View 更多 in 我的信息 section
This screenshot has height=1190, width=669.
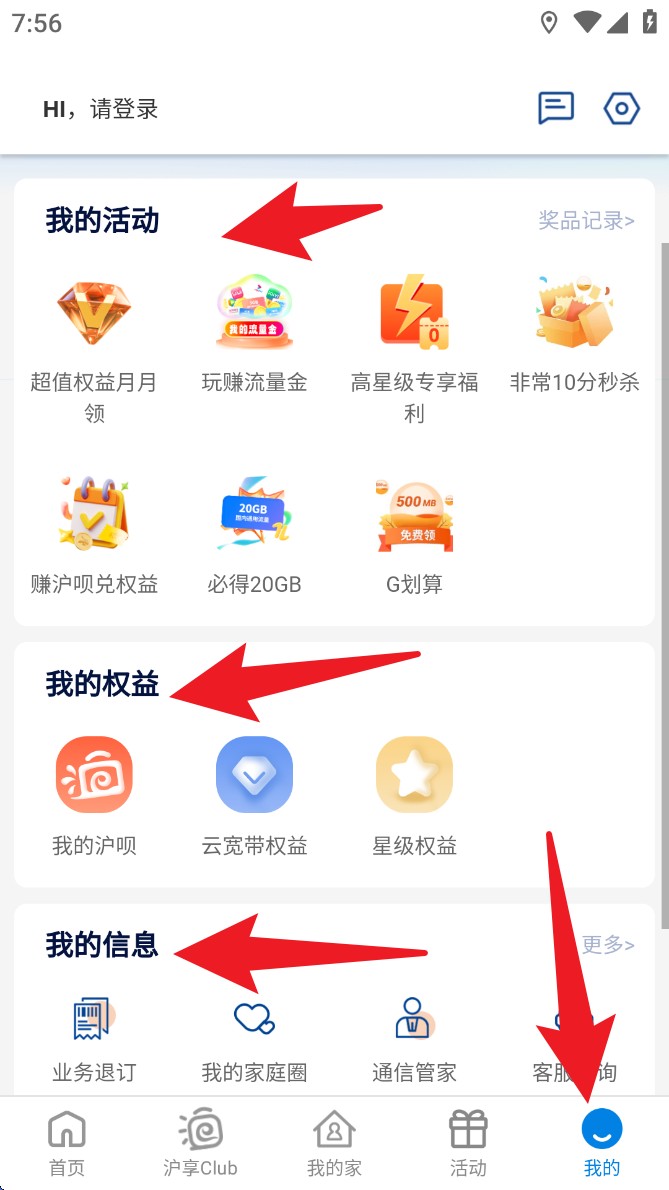(608, 944)
